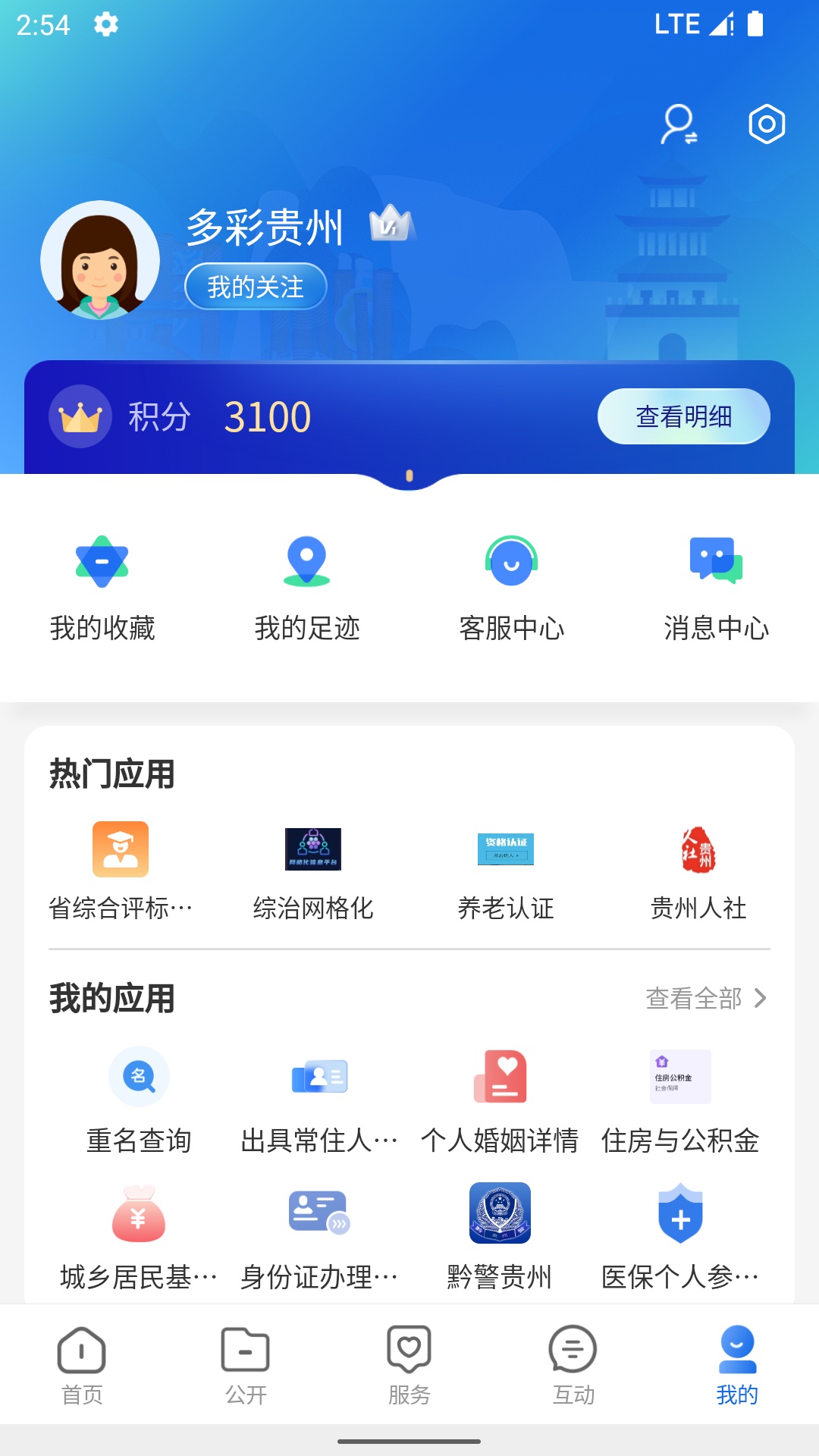The width and height of the screenshot is (819, 1456).
Task: Switch to the 首页 home tab
Action: 82,1365
